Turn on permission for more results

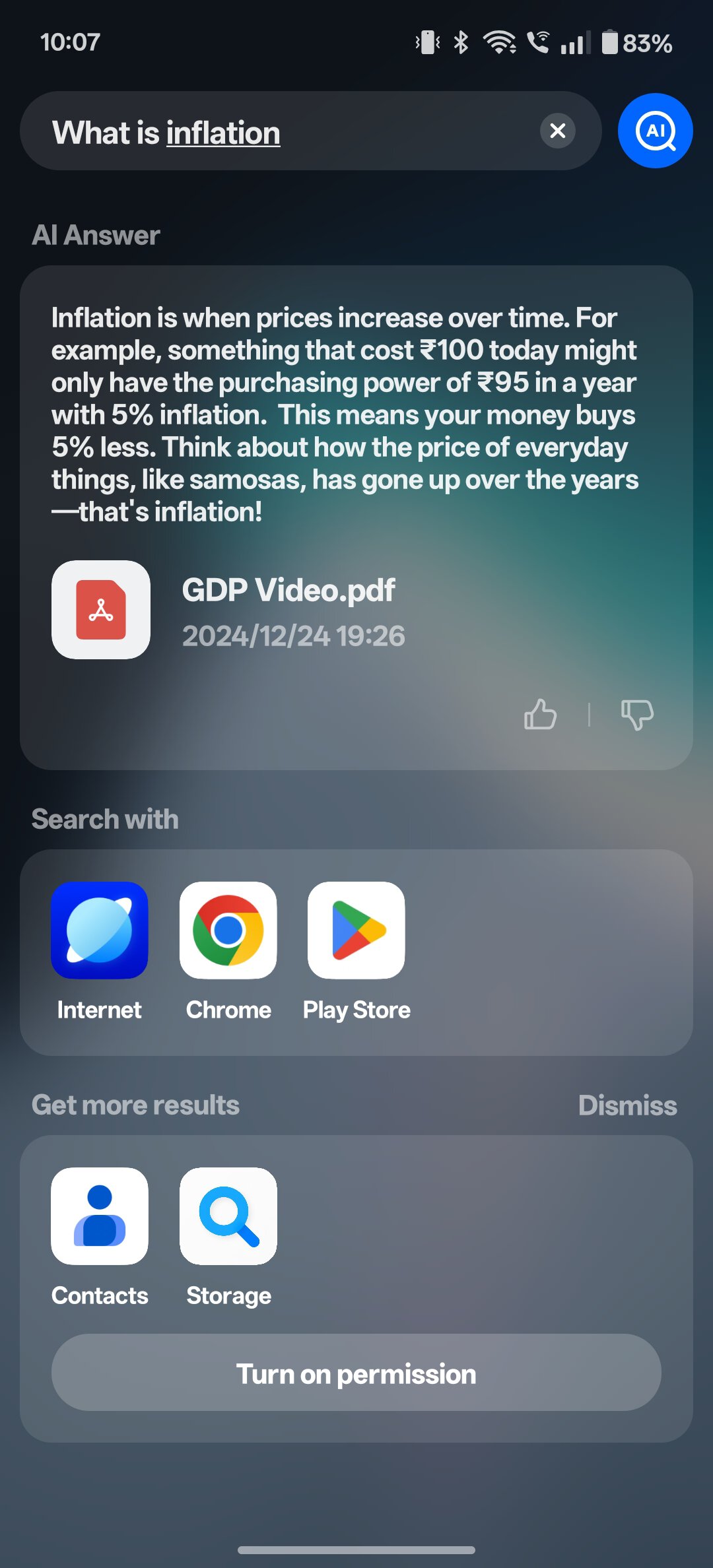pyautogui.click(x=356, y=1373)
